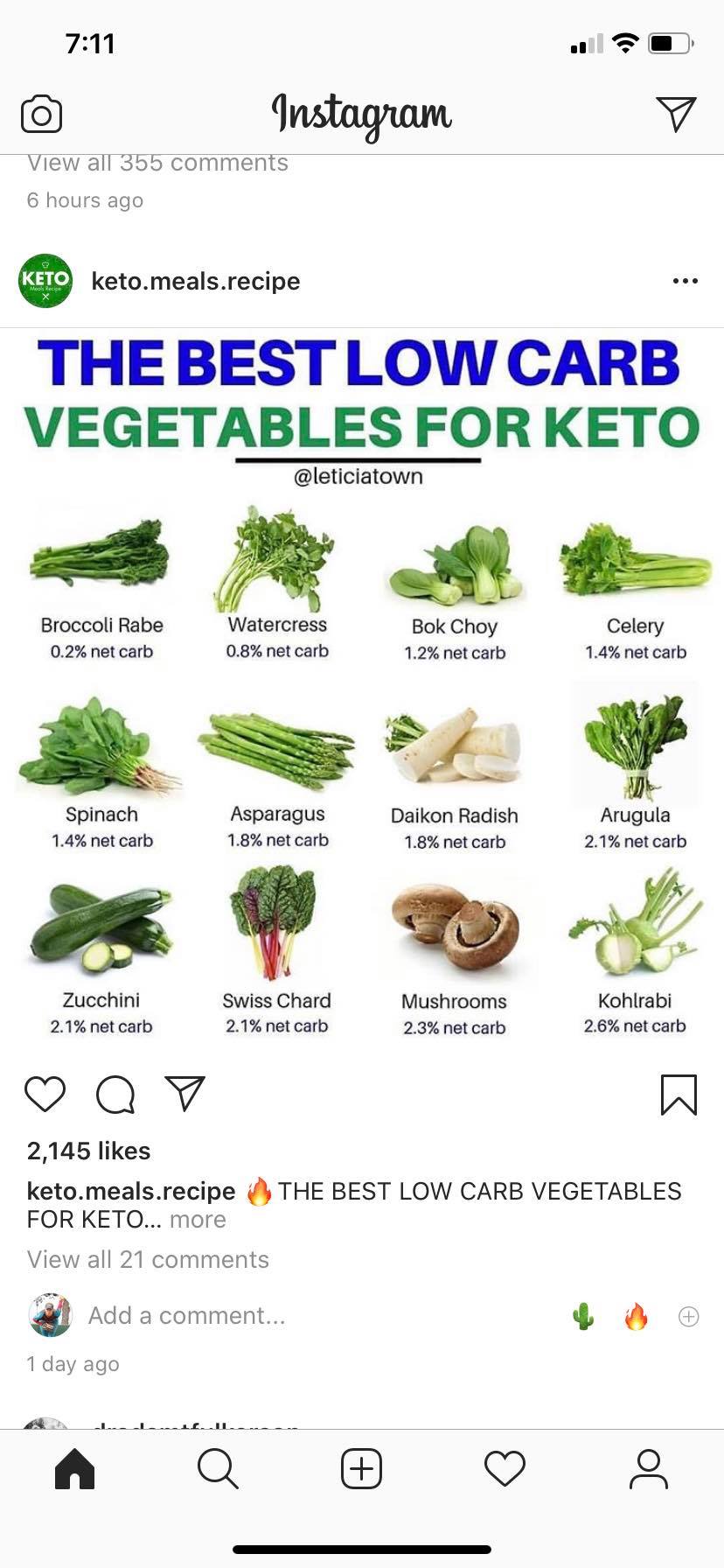
Task: Open keto.meals.recipe profile picture
Action: pyautogui.click(x=45, y=281)
